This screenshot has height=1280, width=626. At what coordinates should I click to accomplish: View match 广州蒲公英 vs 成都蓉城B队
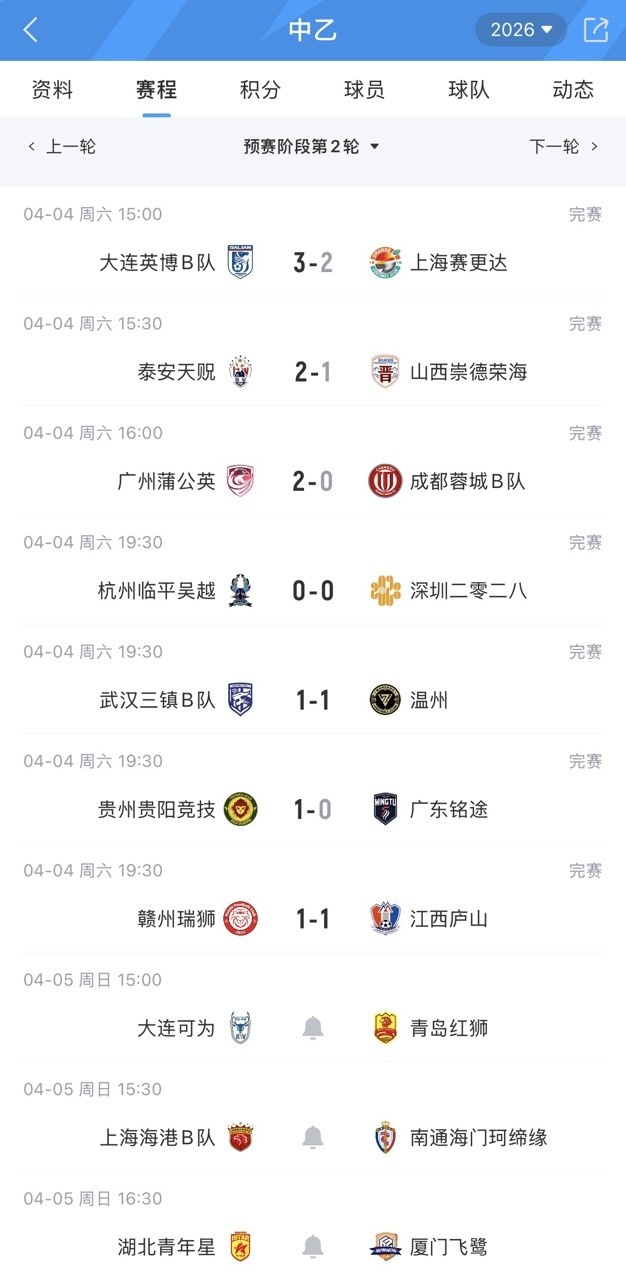(x=313, y=481)
